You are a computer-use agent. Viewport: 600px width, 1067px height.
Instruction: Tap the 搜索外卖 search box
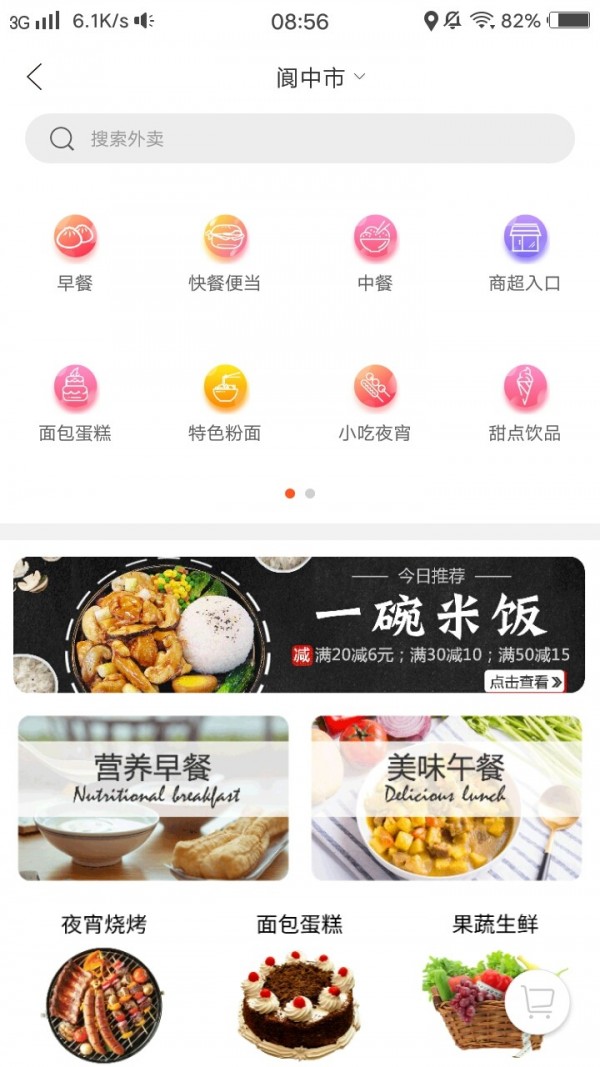(300, 139)
